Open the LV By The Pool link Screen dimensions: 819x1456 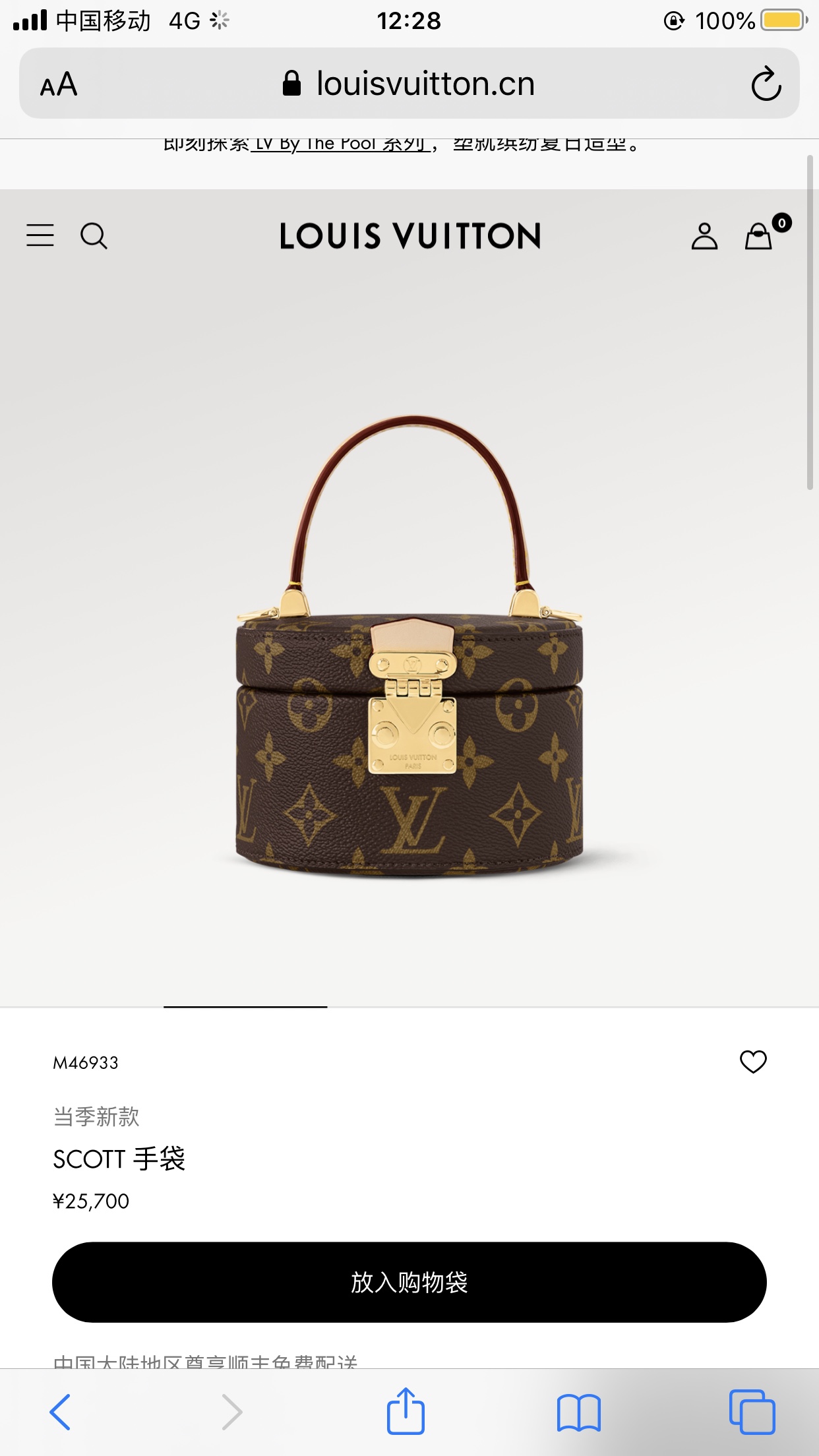point(341,144)
